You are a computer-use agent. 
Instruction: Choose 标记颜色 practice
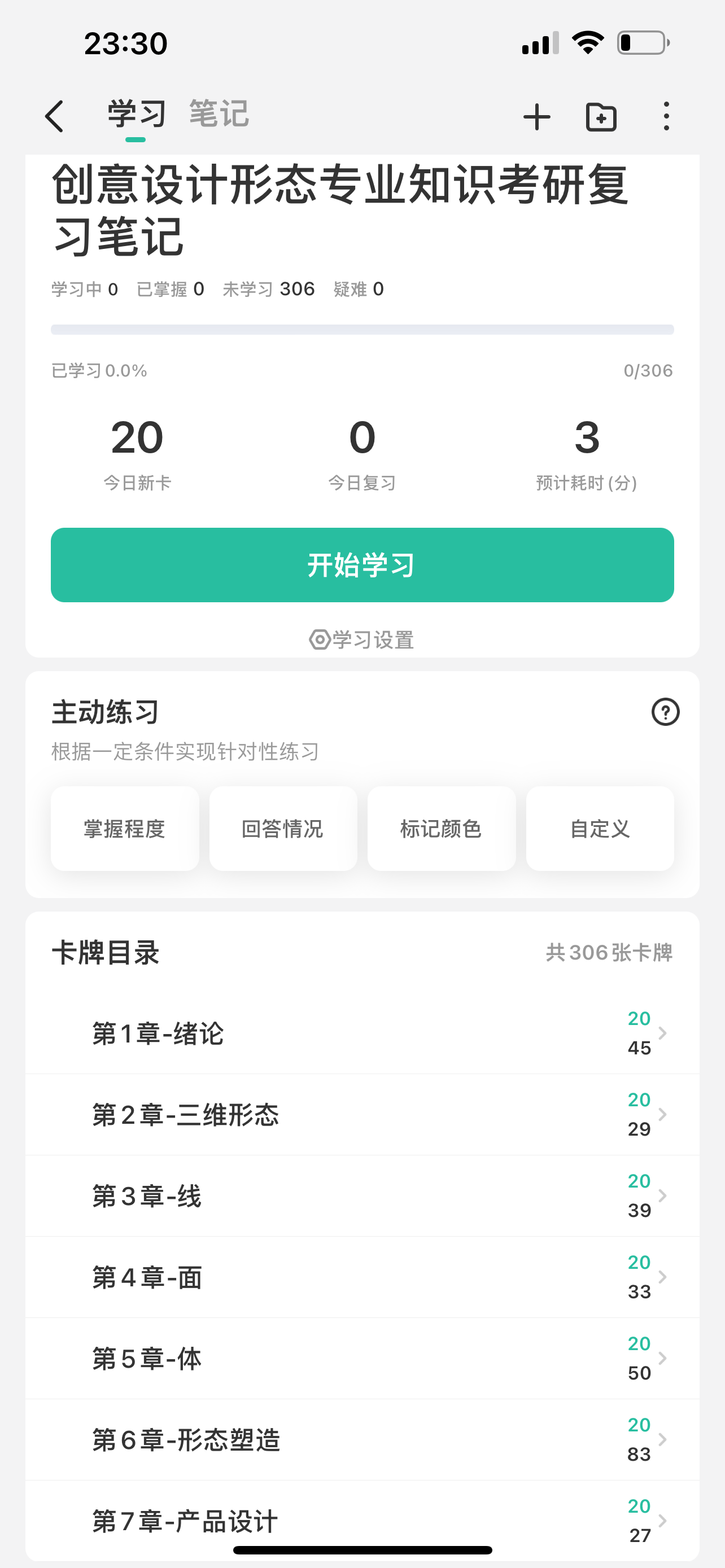pyautogui.click(x=442, y=829)
